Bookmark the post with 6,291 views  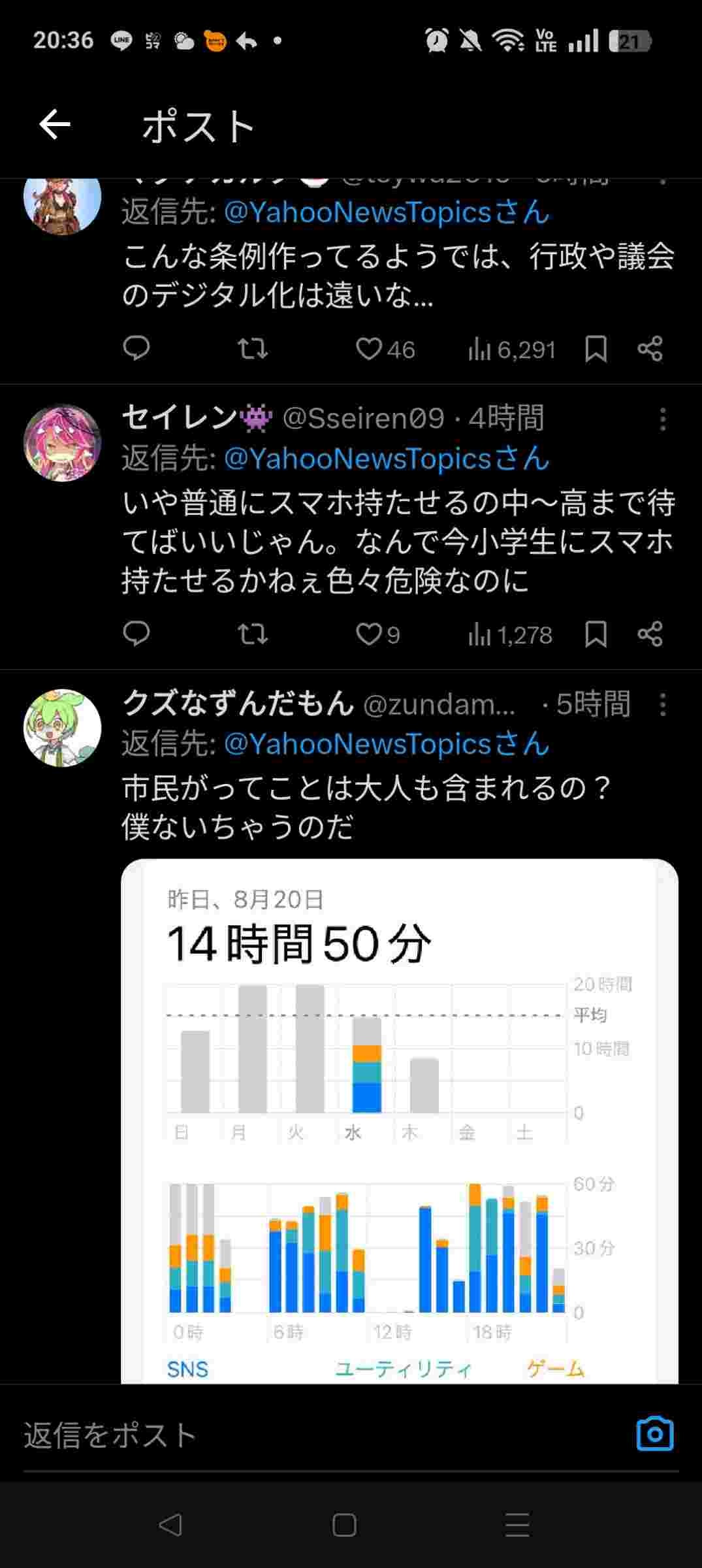pos(596,349)
